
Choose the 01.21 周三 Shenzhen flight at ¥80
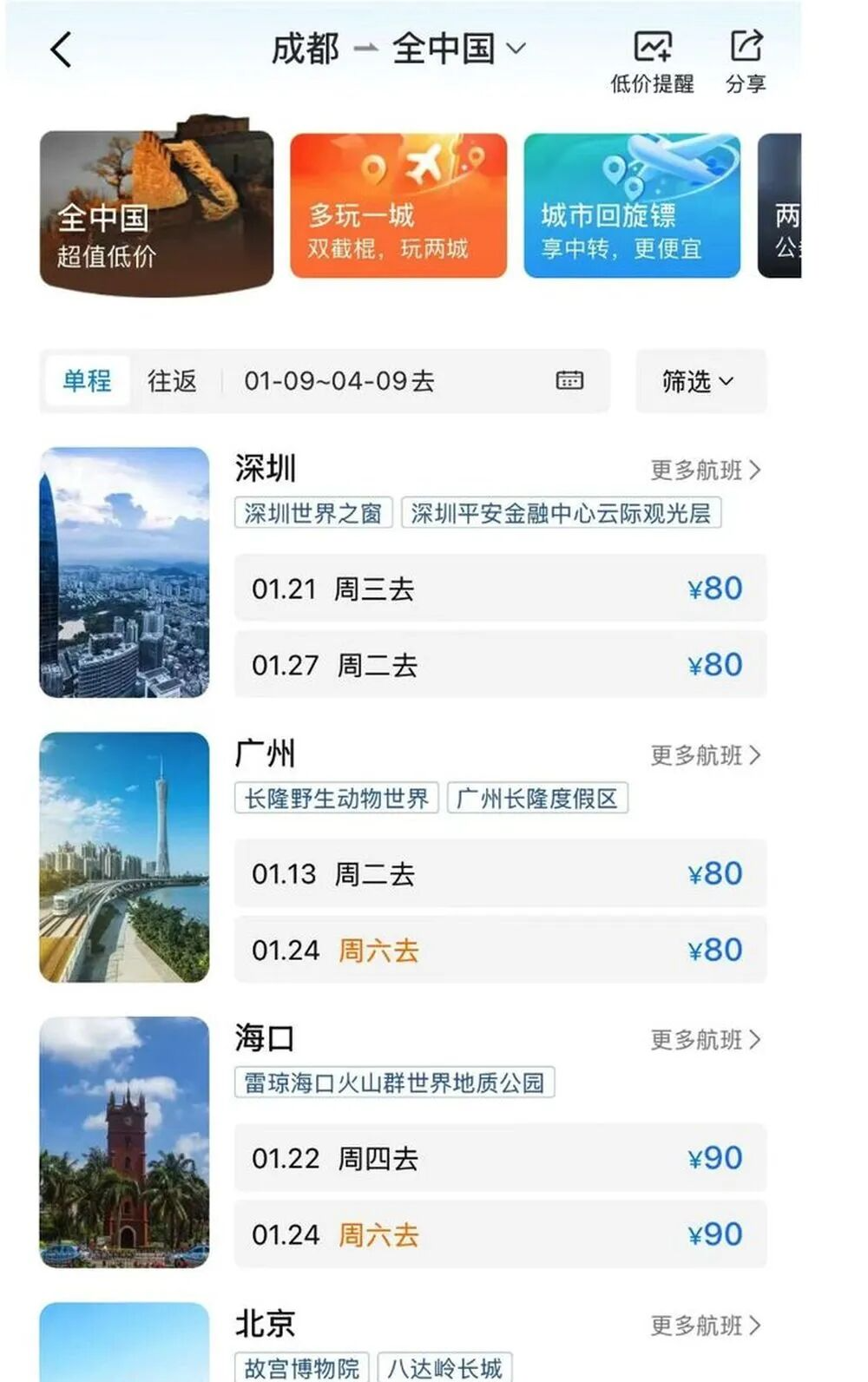[500, 589]
